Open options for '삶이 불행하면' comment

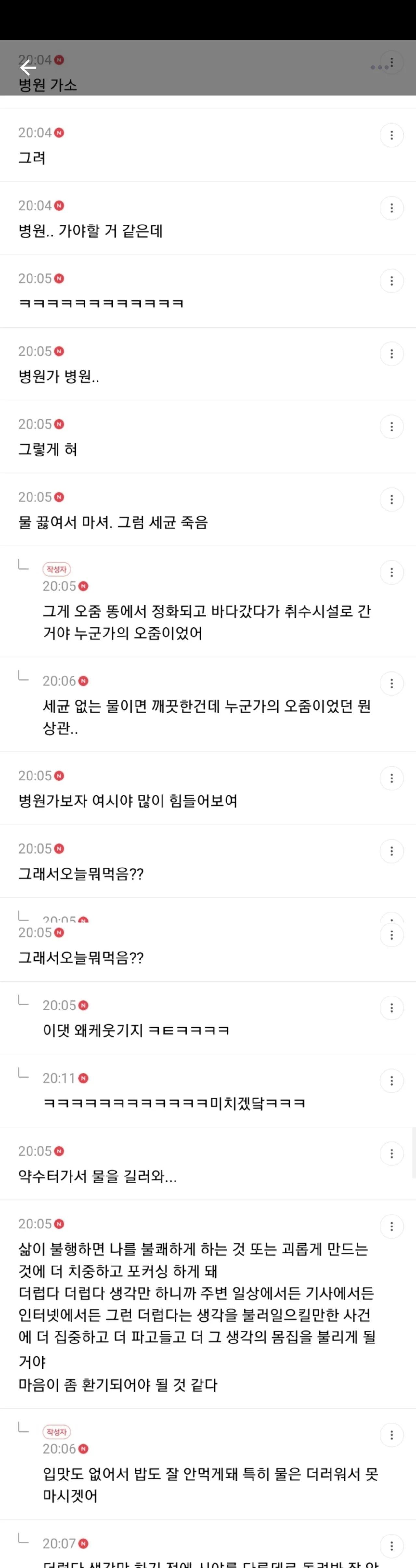(392, 1227)
